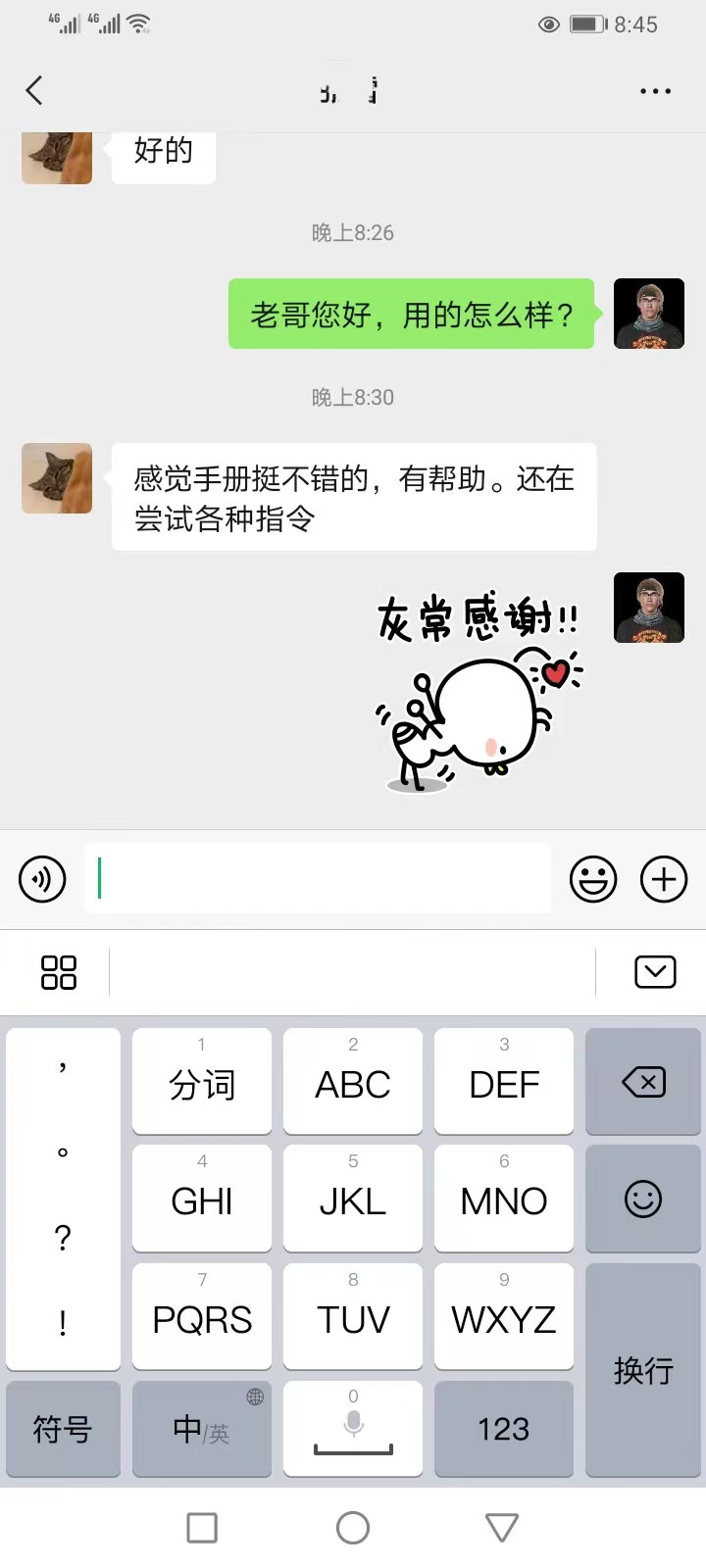Switch to voice message input

coord(42,879)
